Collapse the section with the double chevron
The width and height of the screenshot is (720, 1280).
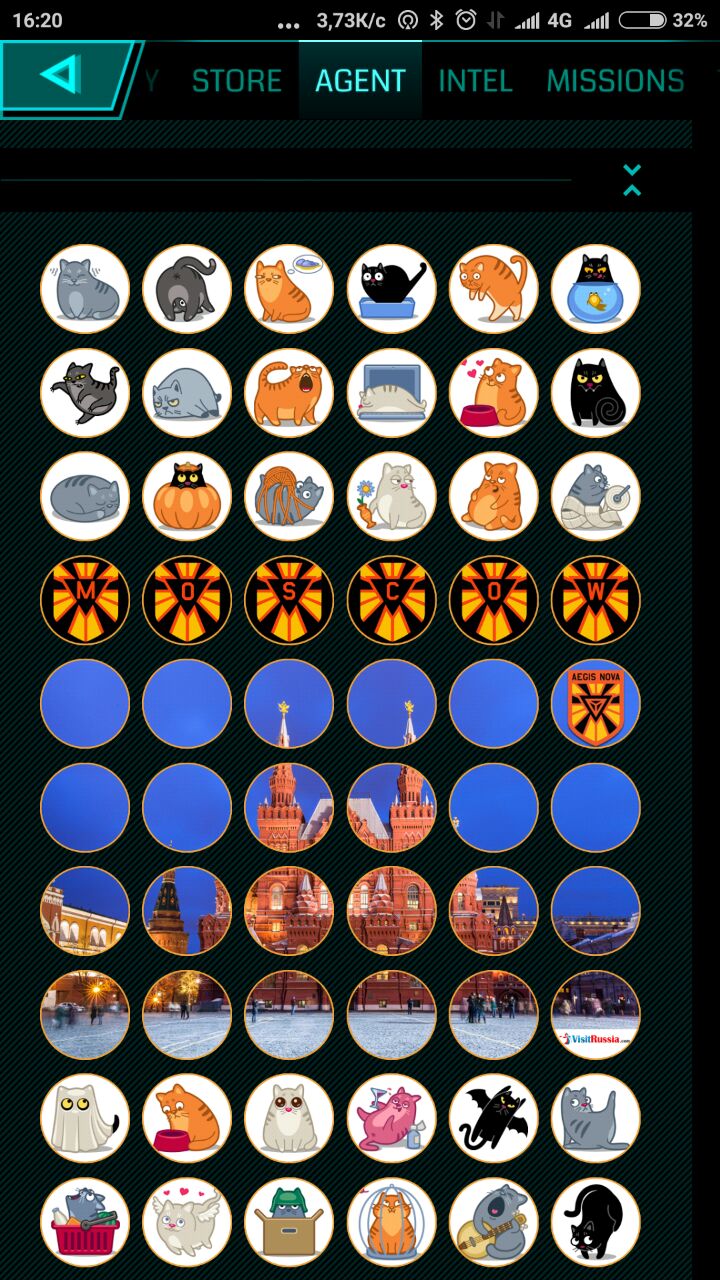click(x=632, y=180)
